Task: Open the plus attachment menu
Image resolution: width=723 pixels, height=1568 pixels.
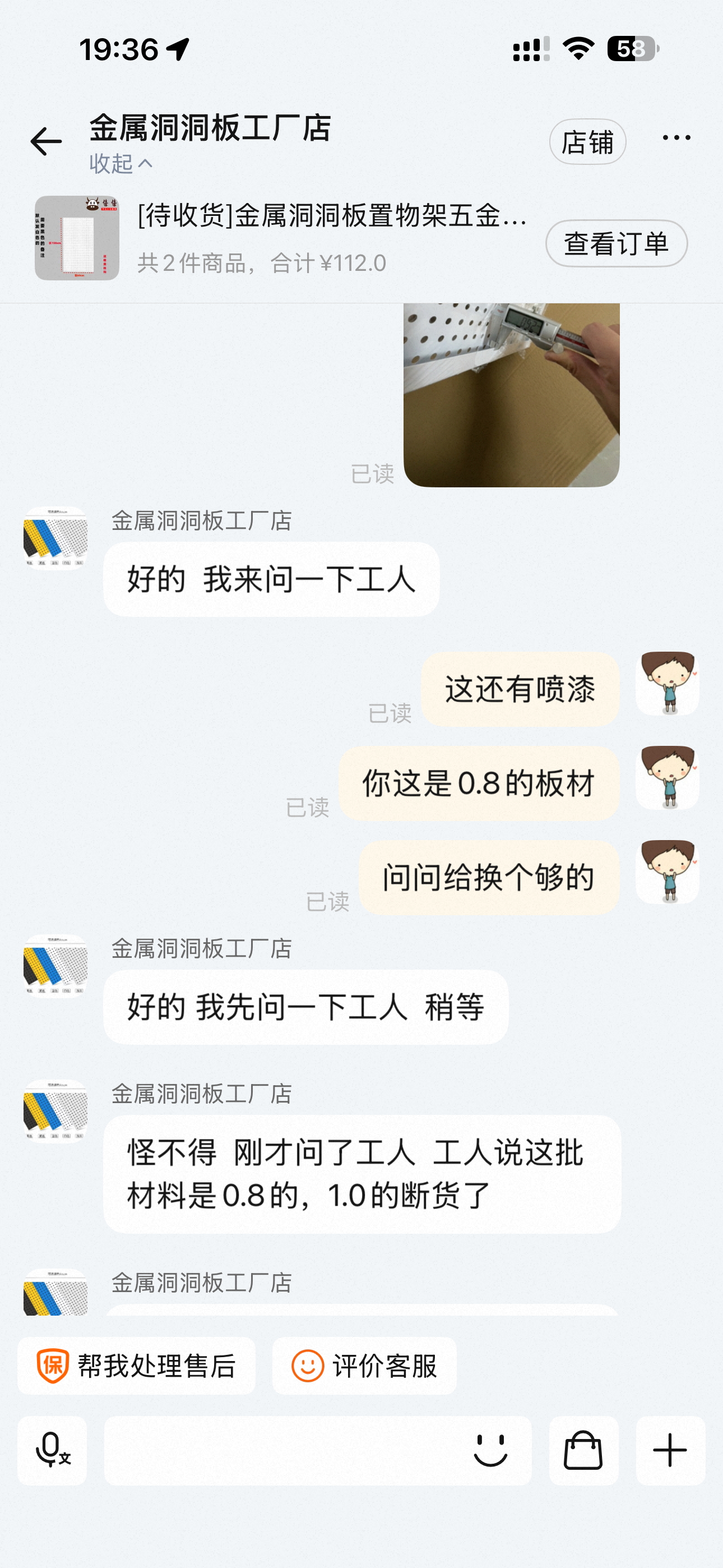Action: (670, 1451)
